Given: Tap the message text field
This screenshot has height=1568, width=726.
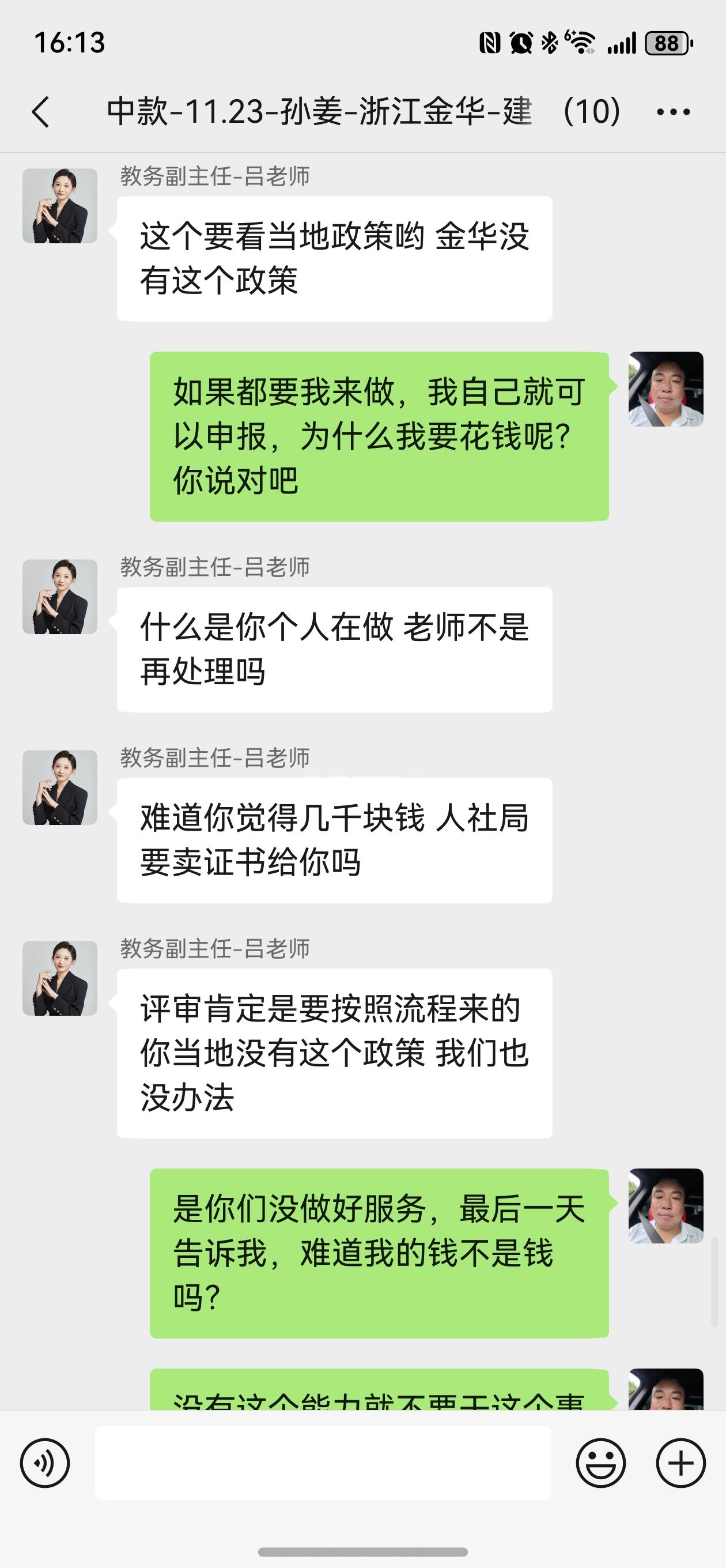Looking at the screenshot, I should (323, 1463).
